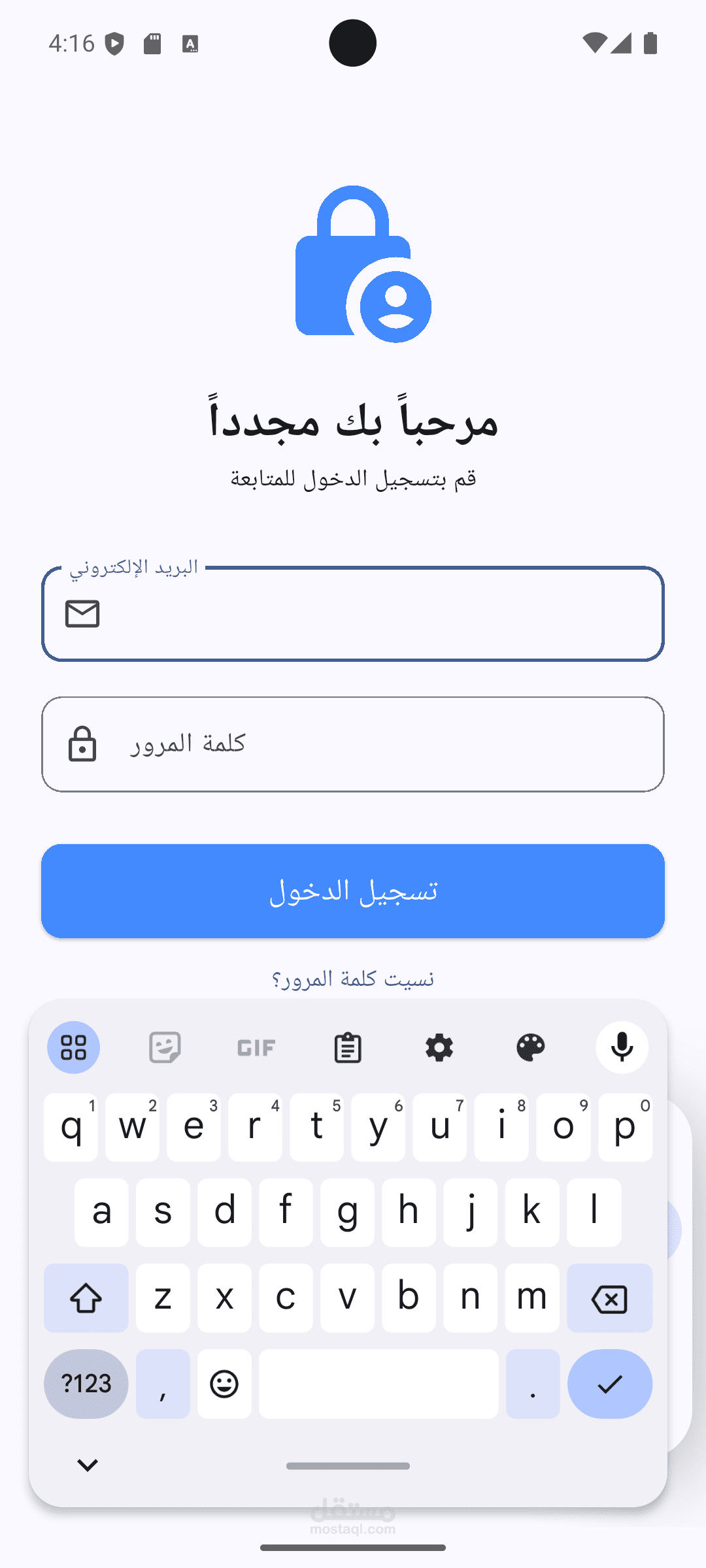Open keyboard voice input microphone
Screen dimensions: 706x1568
click(622, 1047)
